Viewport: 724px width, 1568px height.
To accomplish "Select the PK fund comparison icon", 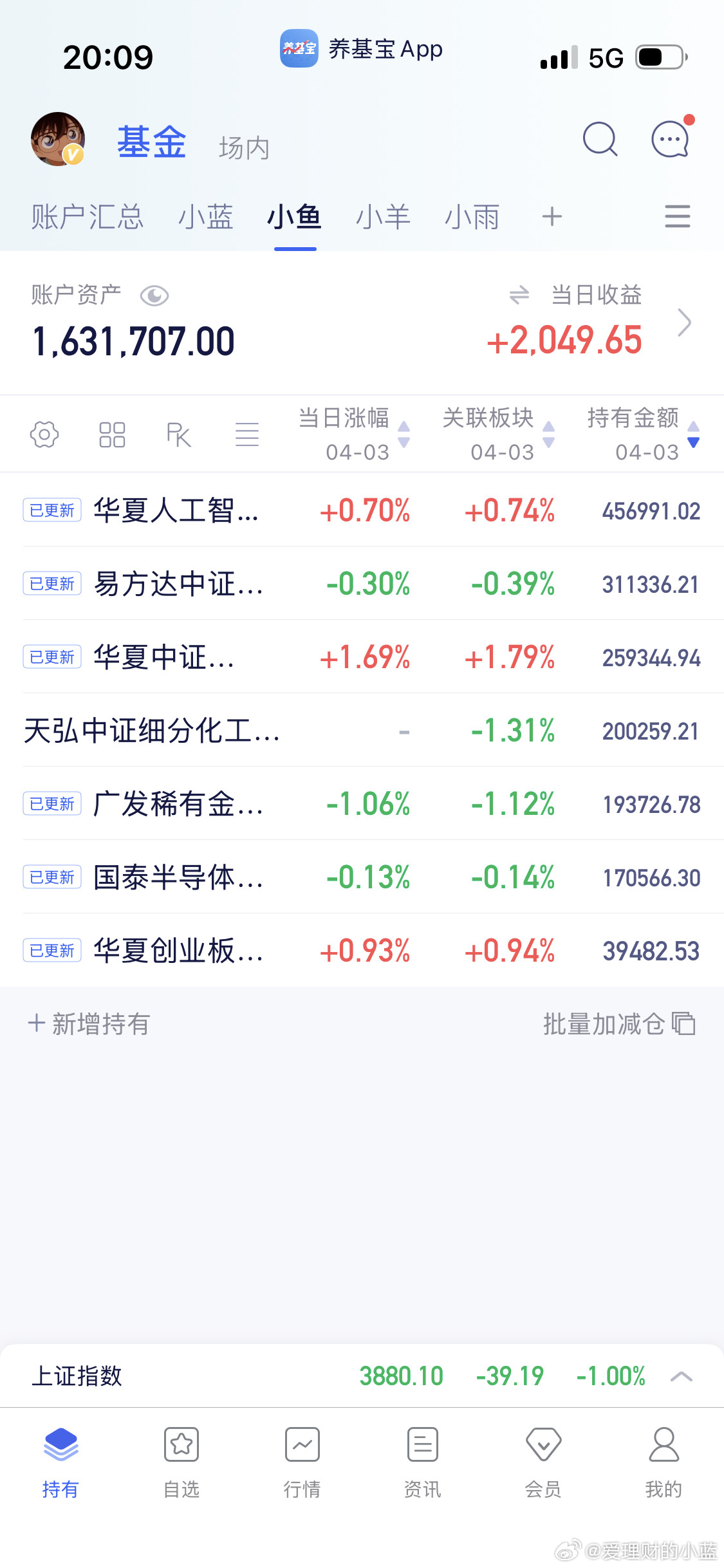I will click(179, 434).
